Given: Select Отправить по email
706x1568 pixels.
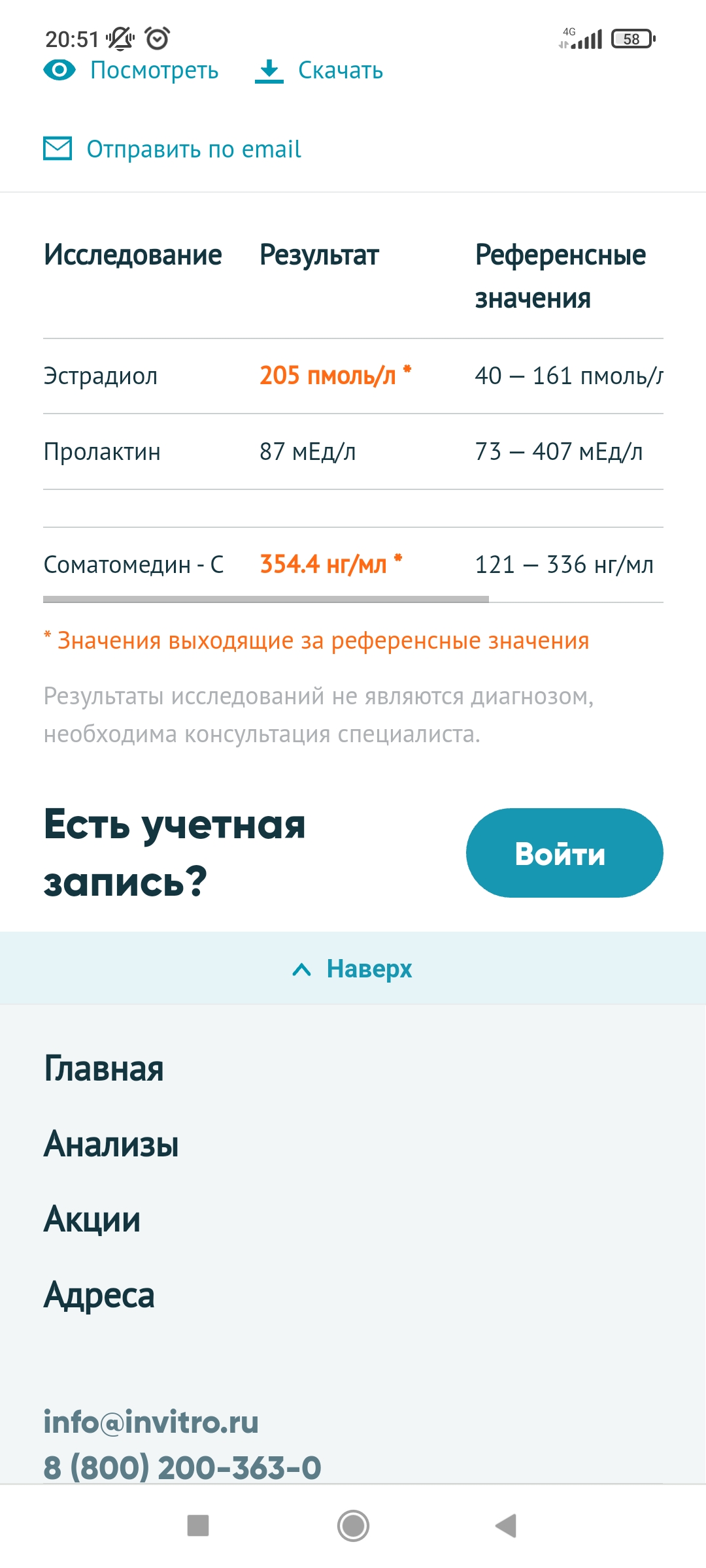Looking at the screenshot, I should tap(173, 149).
